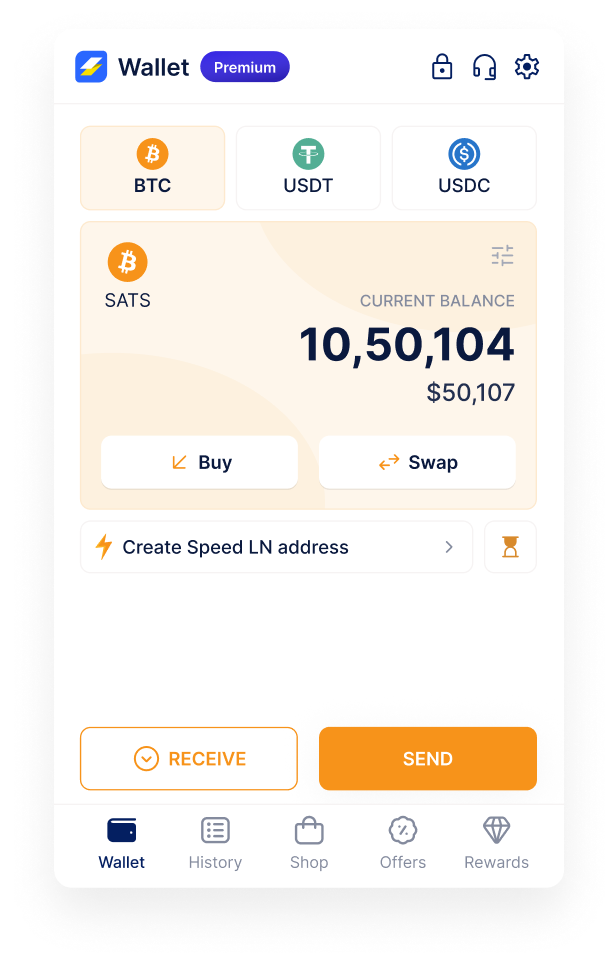
Task: Open the Rewards tab
Action: 496,843
